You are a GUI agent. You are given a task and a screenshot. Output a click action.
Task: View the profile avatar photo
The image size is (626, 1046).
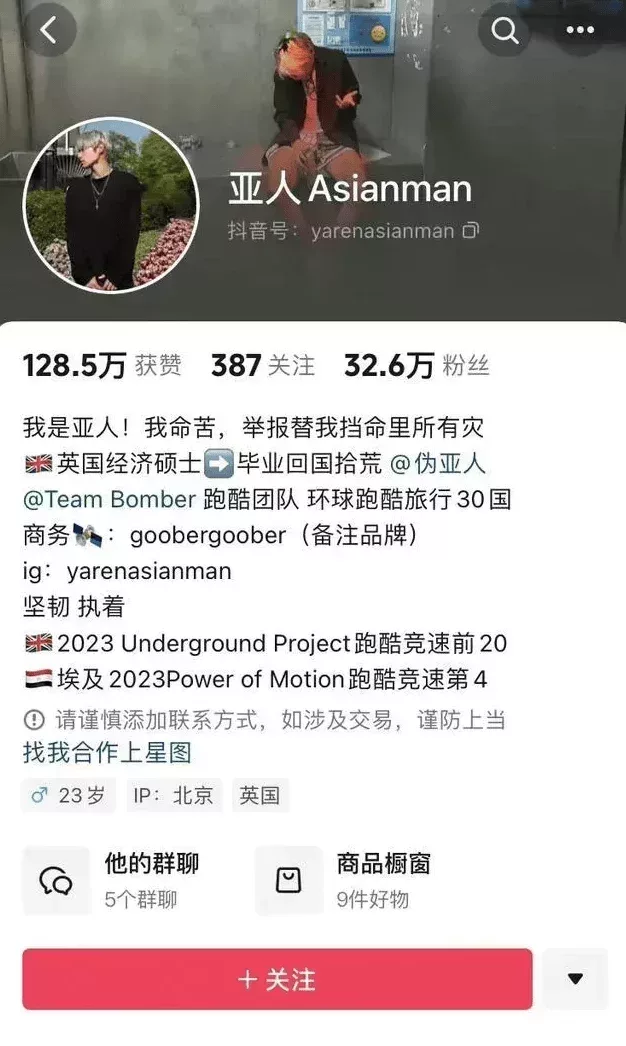(x=112, y=205)
